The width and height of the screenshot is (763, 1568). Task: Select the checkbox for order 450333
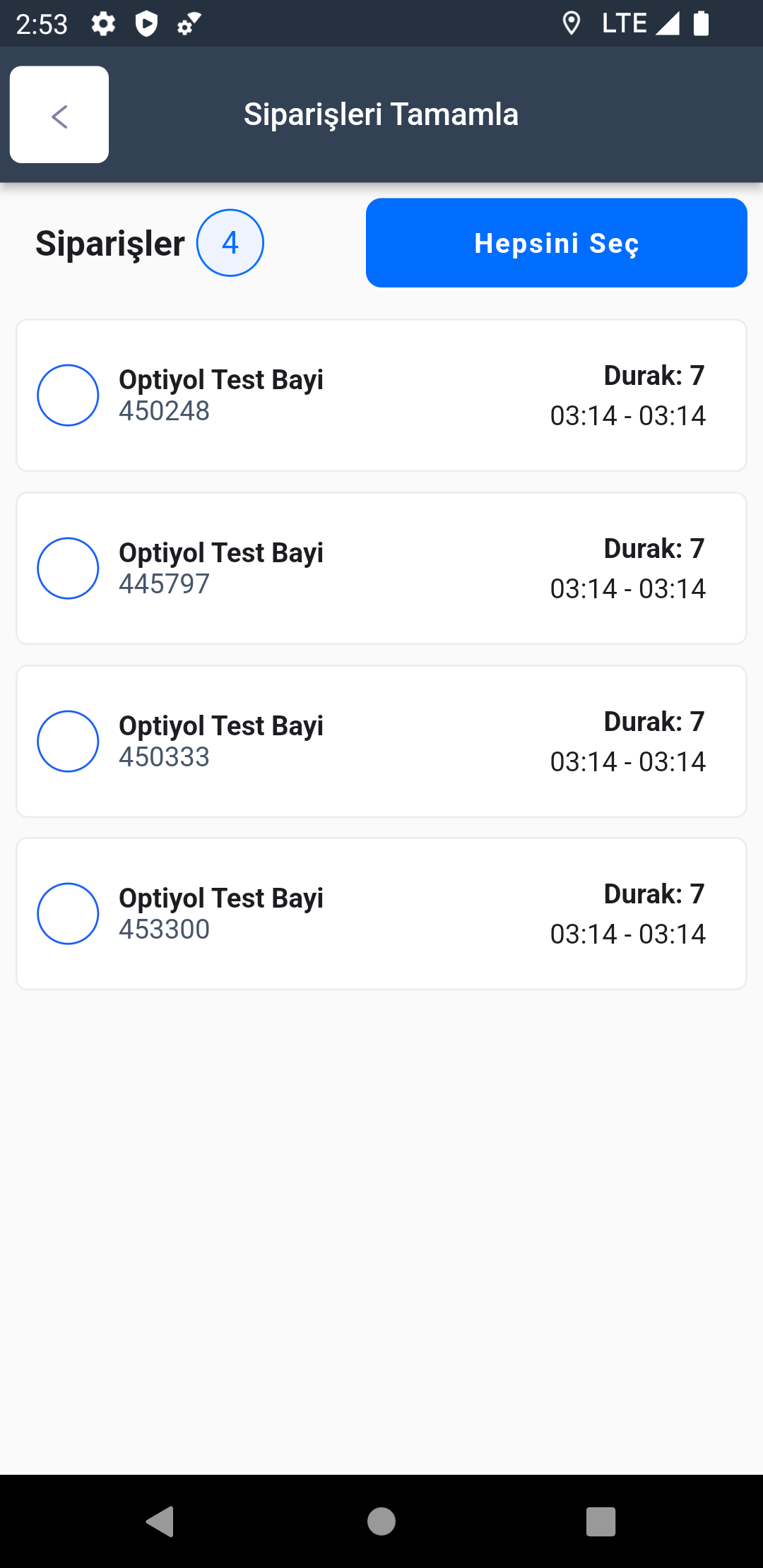[68, 742]
